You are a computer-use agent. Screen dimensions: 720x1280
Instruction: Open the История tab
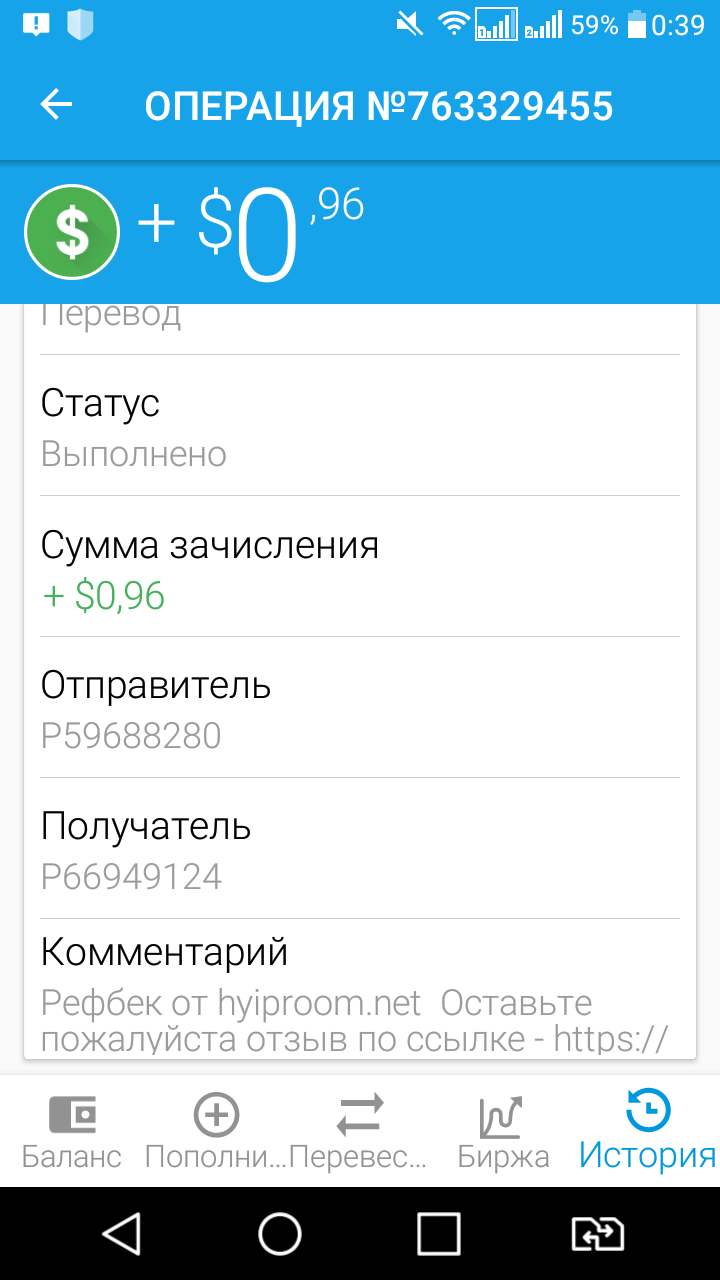click(x=648, y=1131)
